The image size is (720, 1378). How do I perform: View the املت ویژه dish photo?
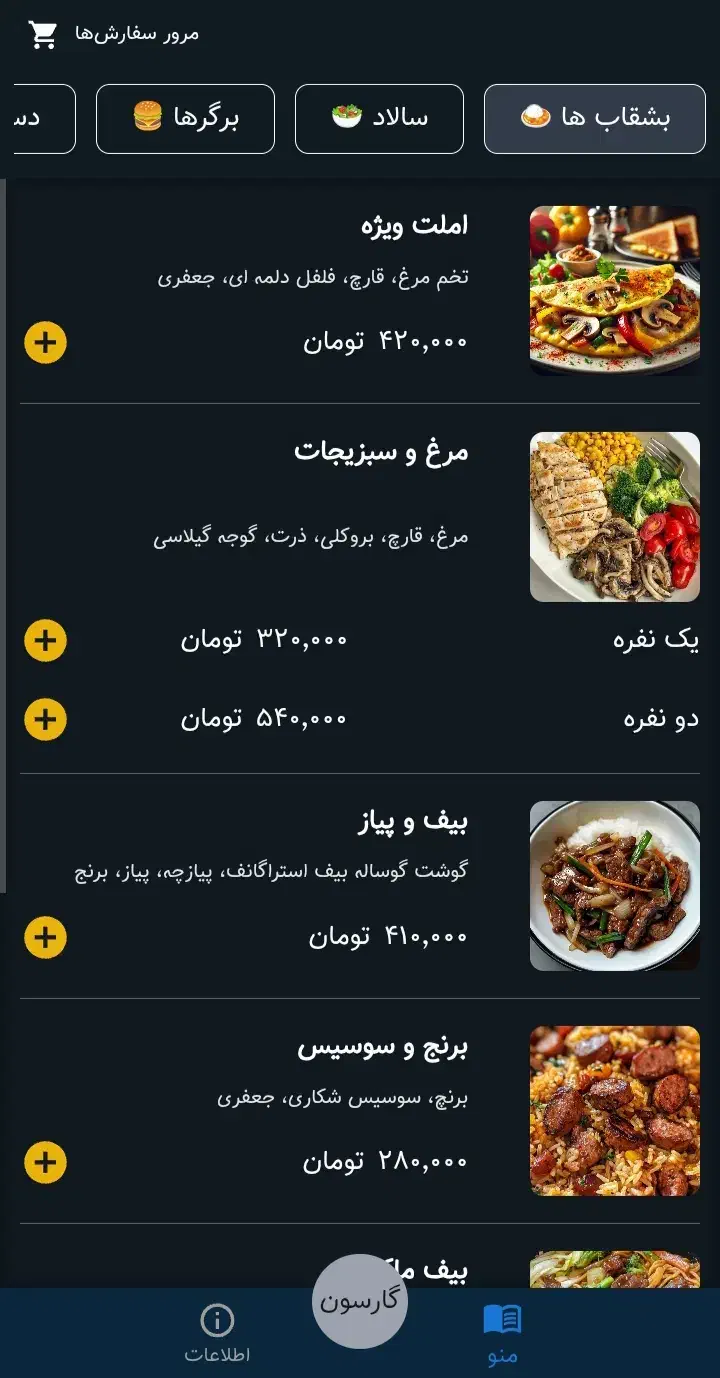[615, 290]
